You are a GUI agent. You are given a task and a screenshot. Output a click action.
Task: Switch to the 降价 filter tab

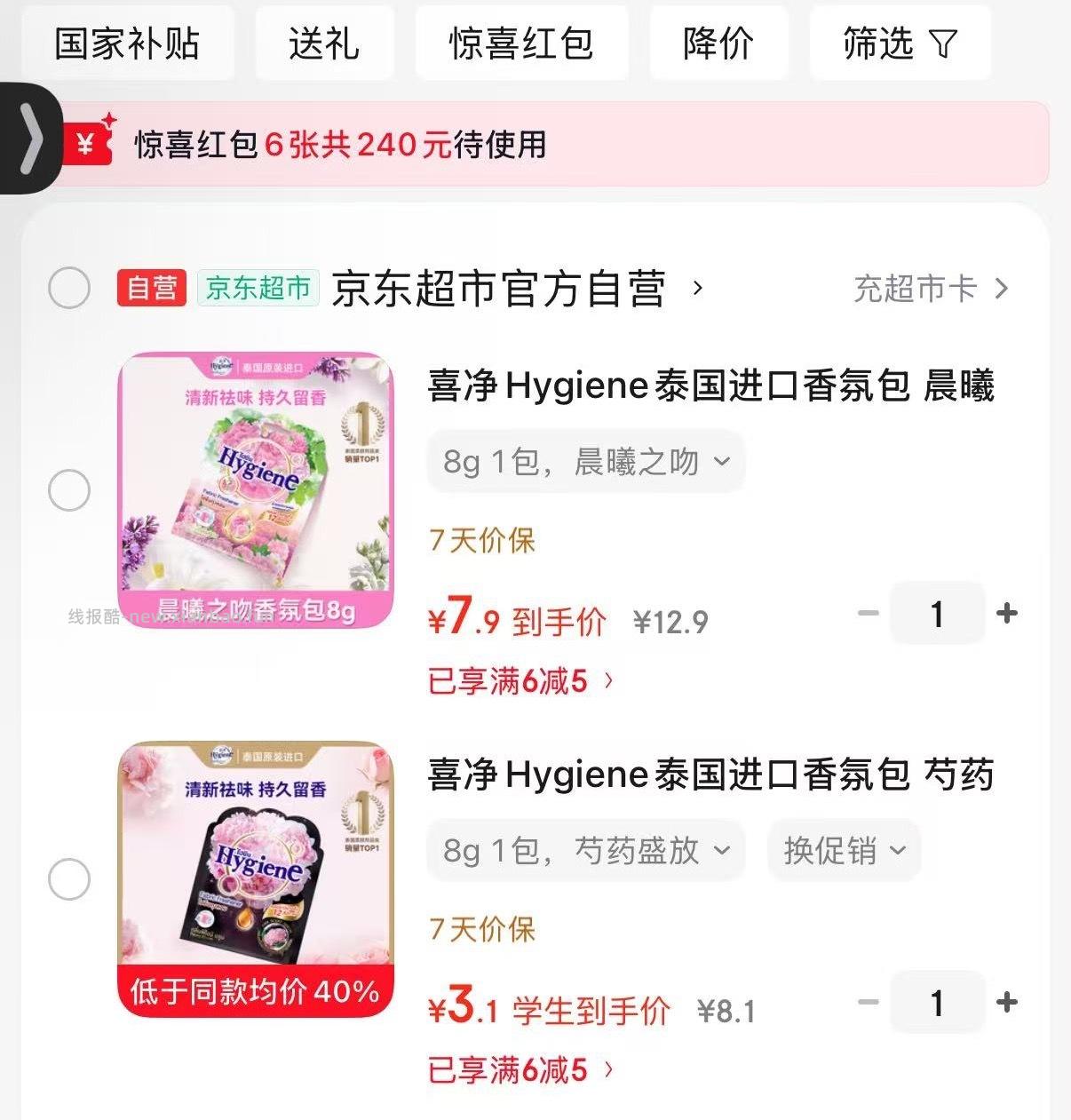(718, 44)
